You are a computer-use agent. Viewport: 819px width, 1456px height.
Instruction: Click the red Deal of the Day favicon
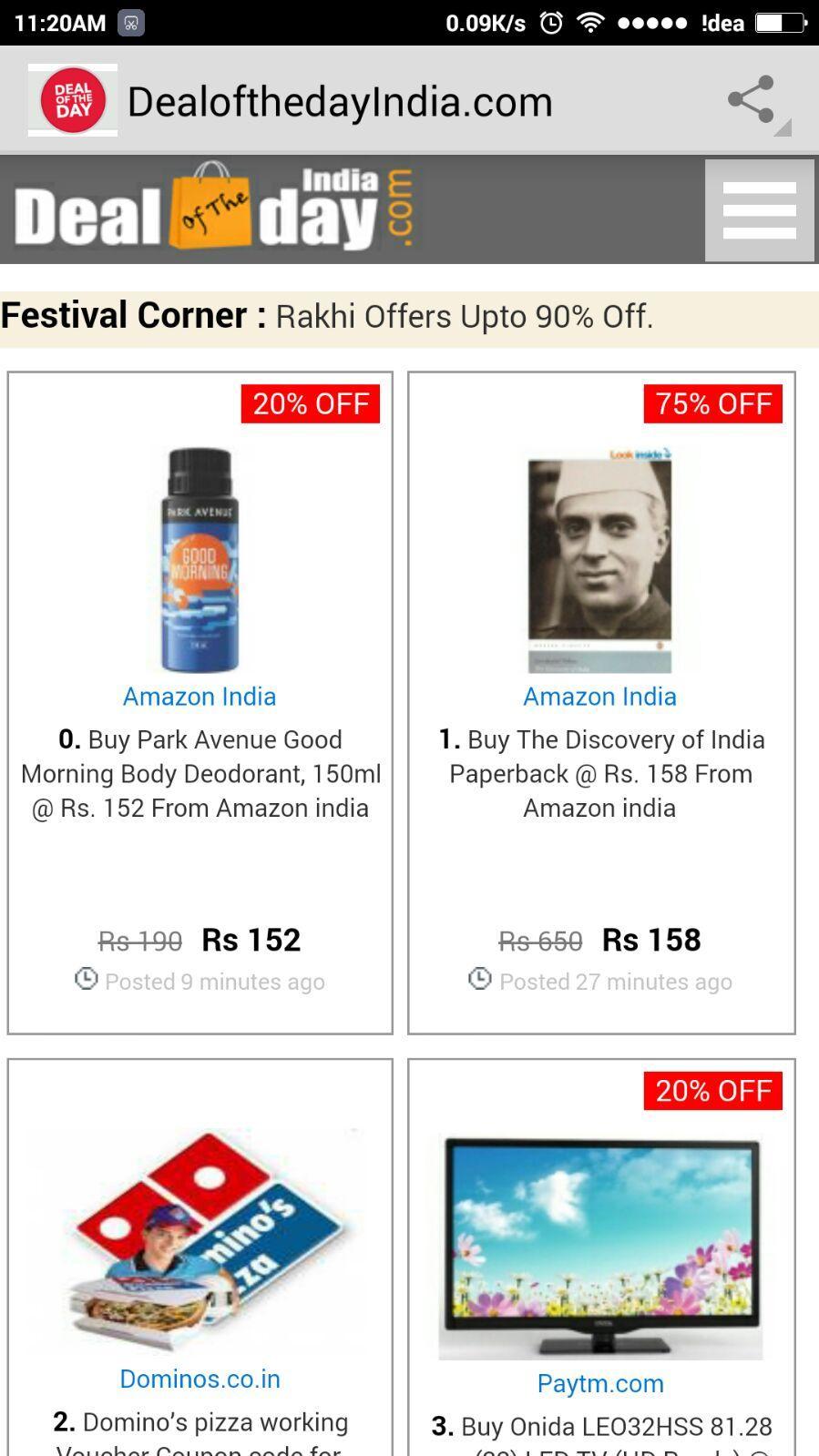(71, 99)
